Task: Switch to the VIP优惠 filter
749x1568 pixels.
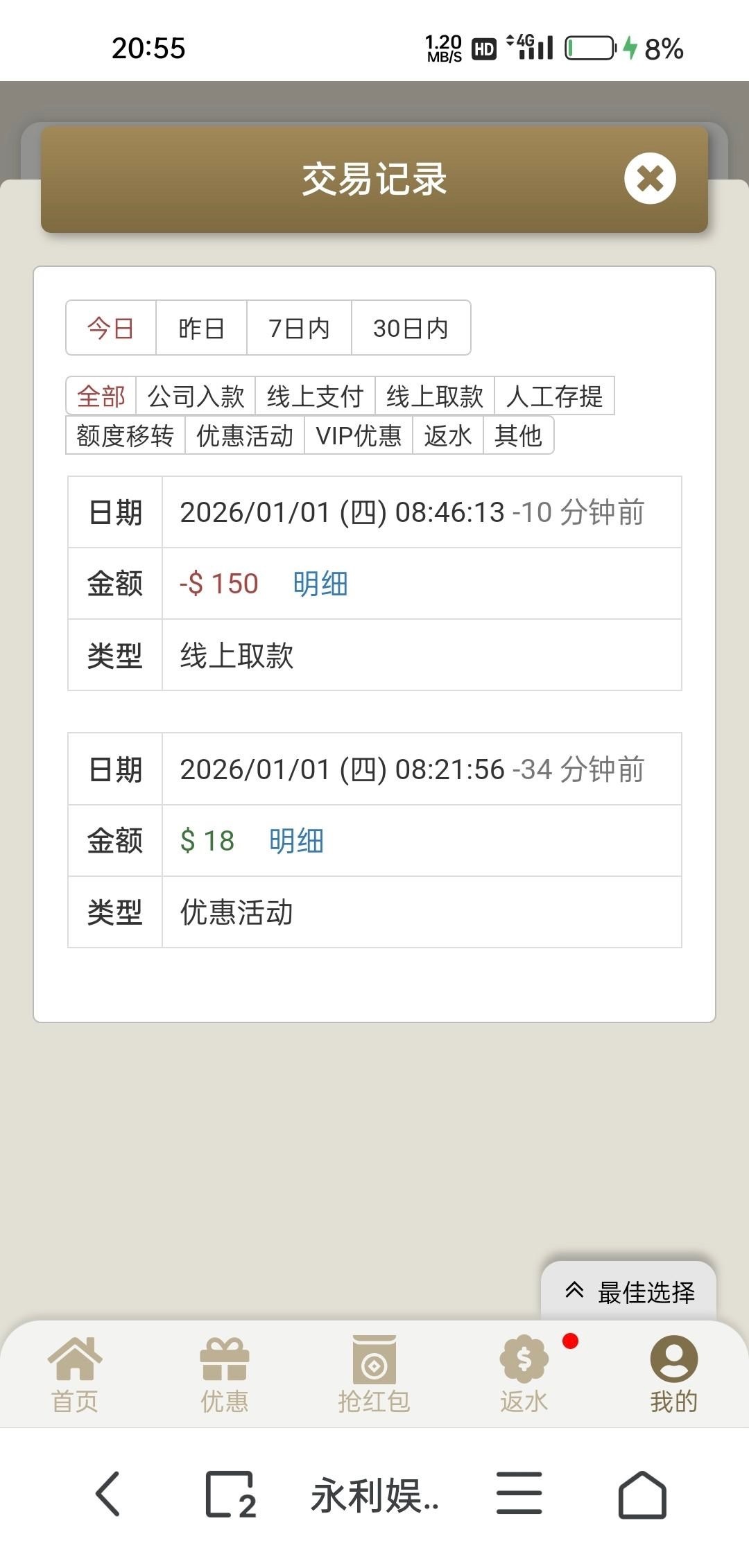Action: pyautogui.click(x=359, y=436)
